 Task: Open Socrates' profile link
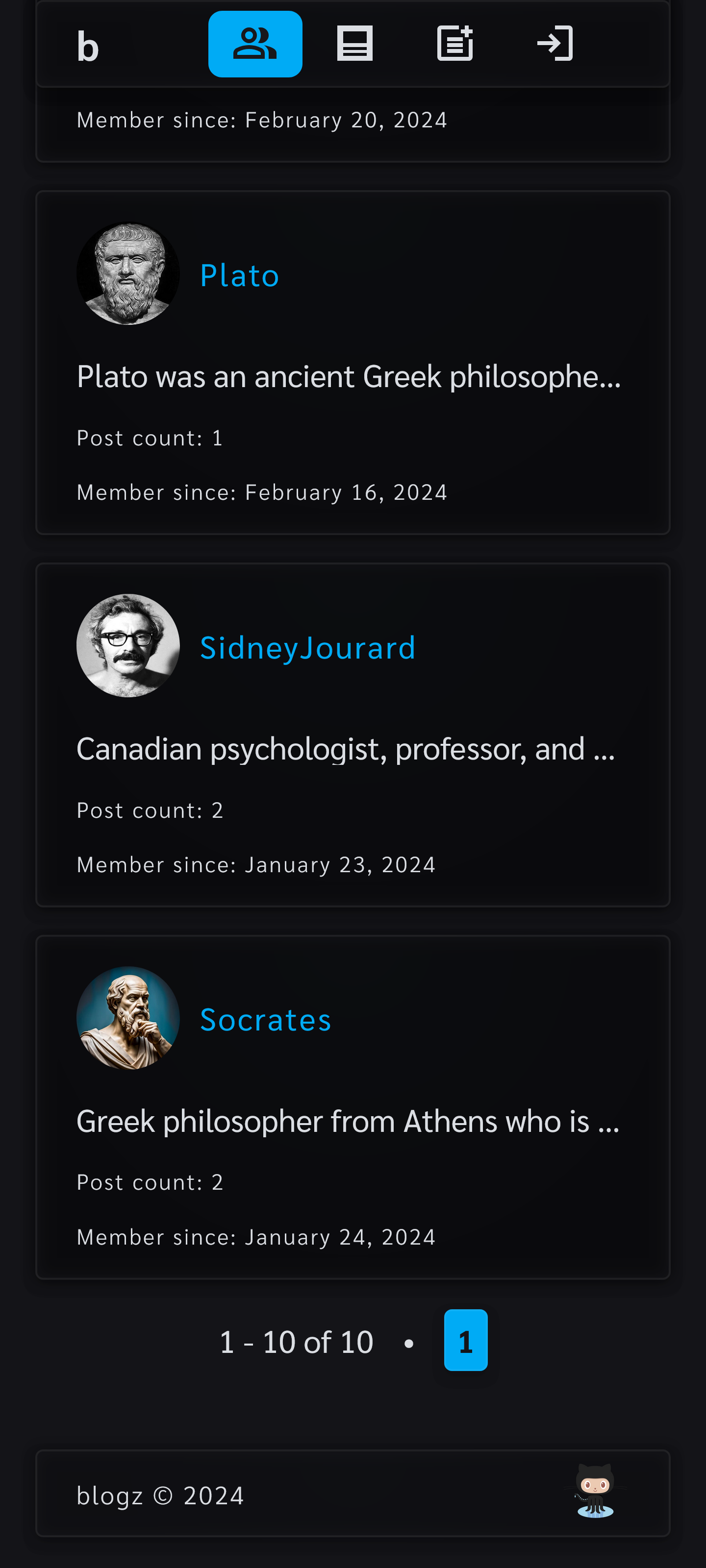266,1020
